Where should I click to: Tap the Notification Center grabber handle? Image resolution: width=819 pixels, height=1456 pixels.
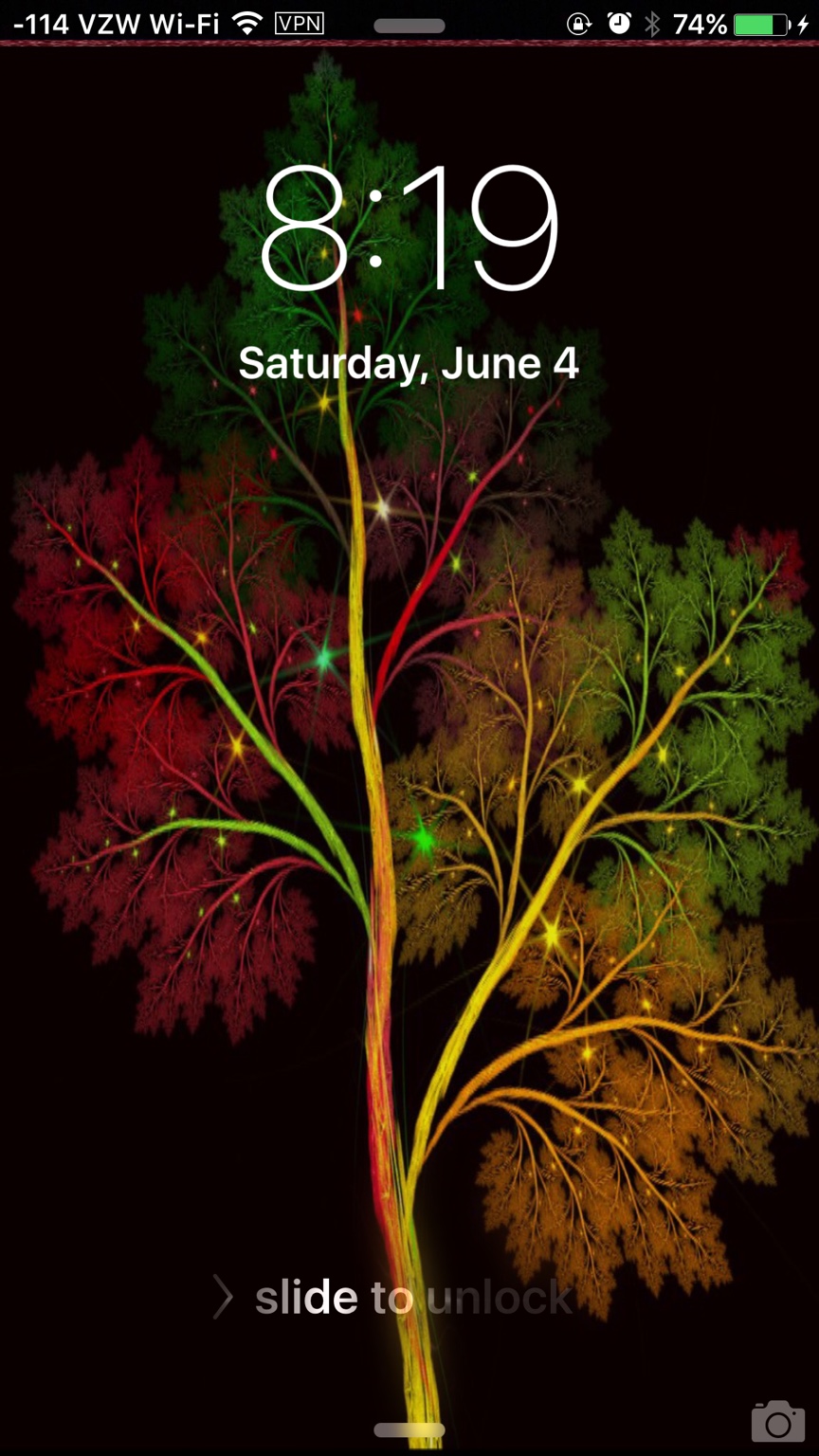click(409, 26)
